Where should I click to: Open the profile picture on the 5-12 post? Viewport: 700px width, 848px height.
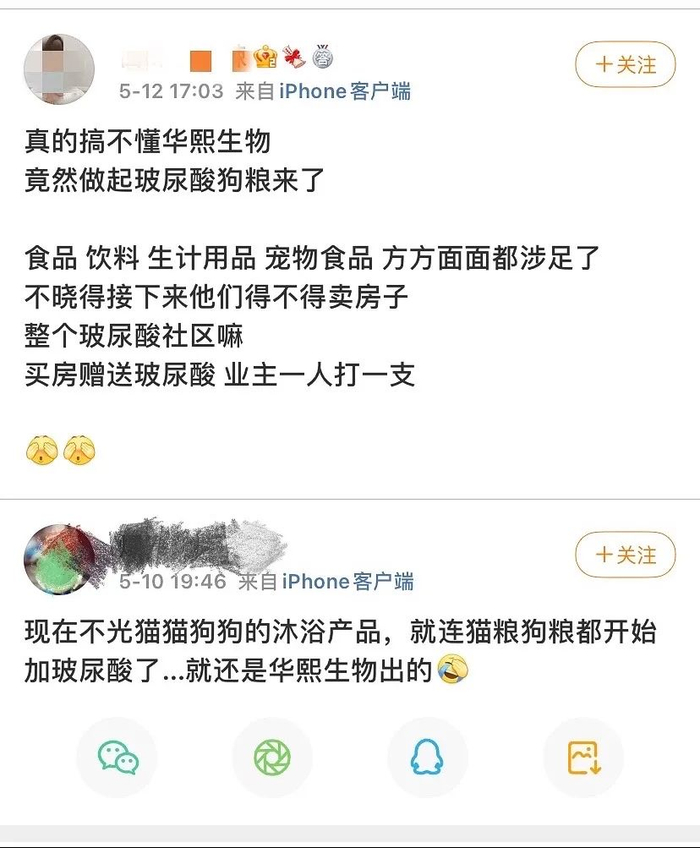tap(58, 69)
